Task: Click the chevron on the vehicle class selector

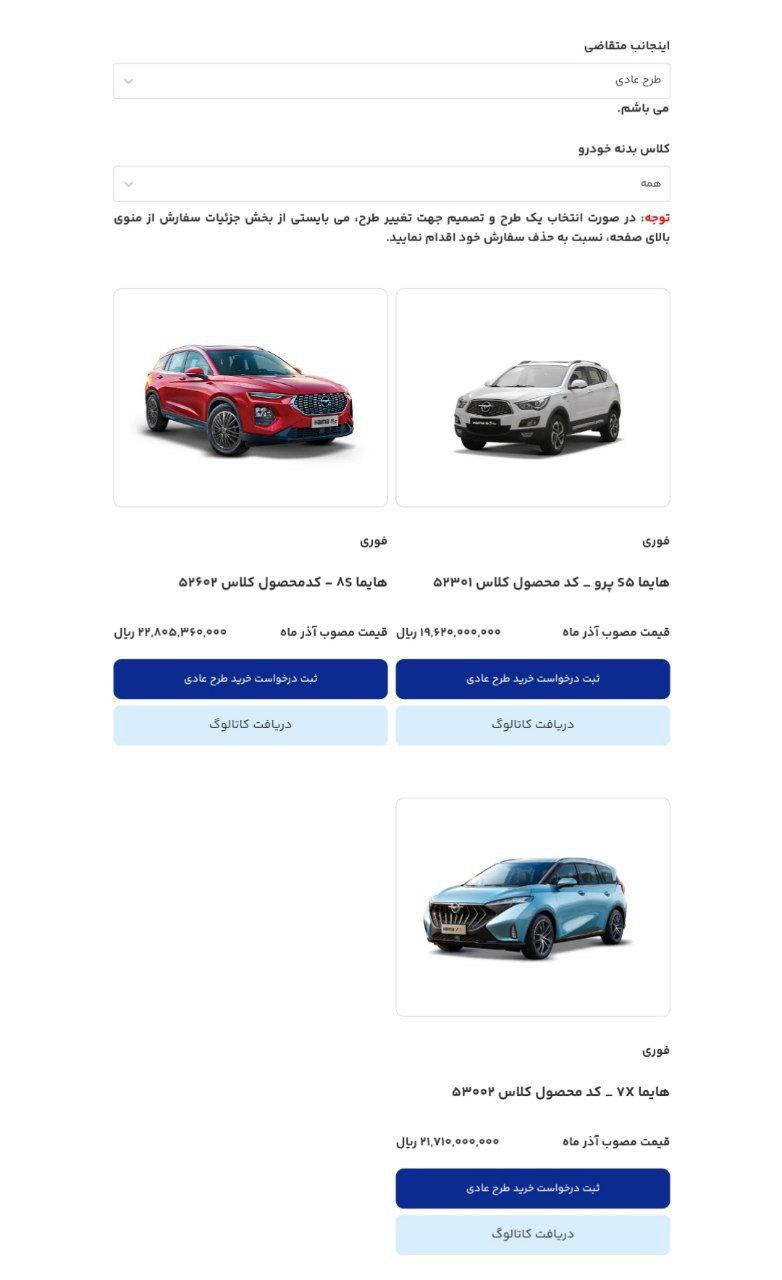Action: pyautogui.click(x=127, y=185)
